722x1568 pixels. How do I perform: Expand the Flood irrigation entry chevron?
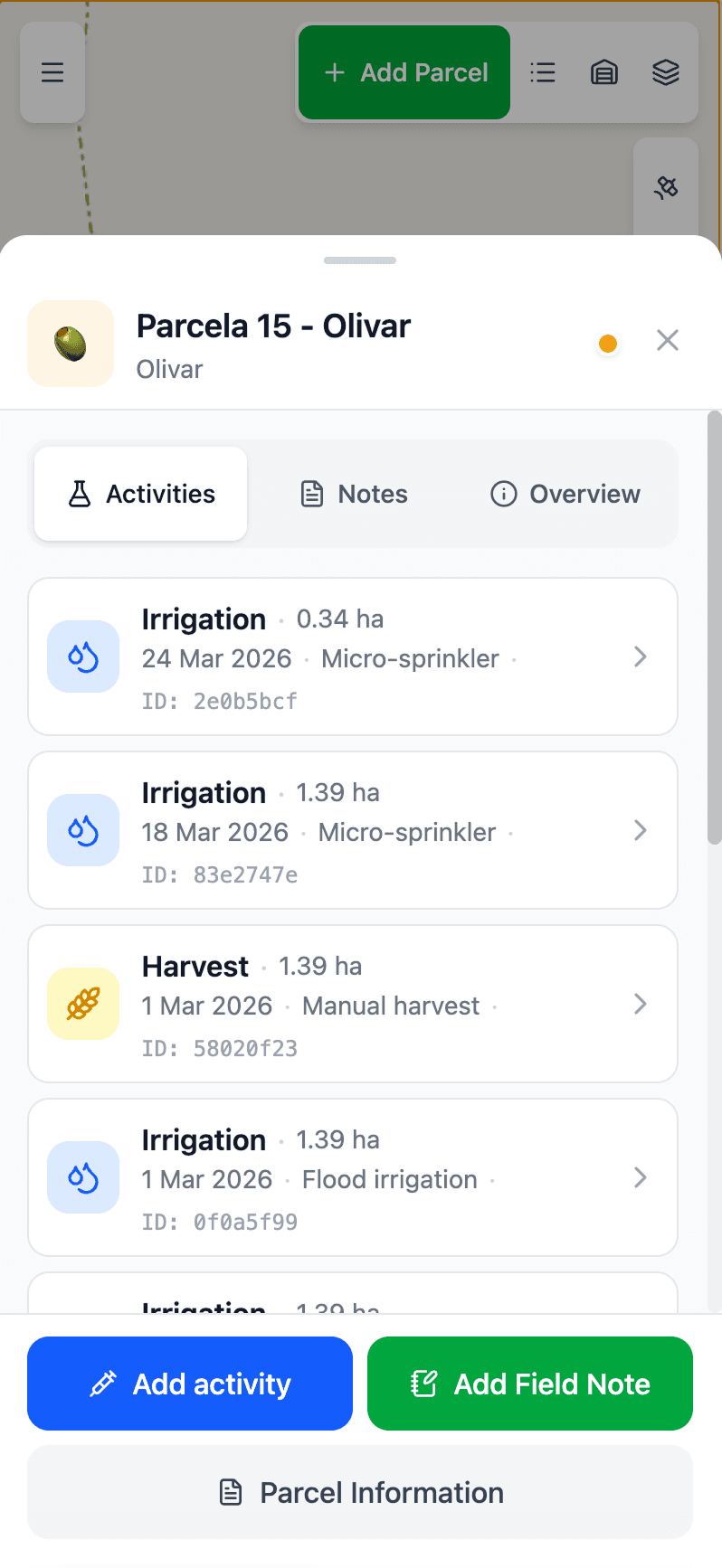click(x=641, y=1177)
